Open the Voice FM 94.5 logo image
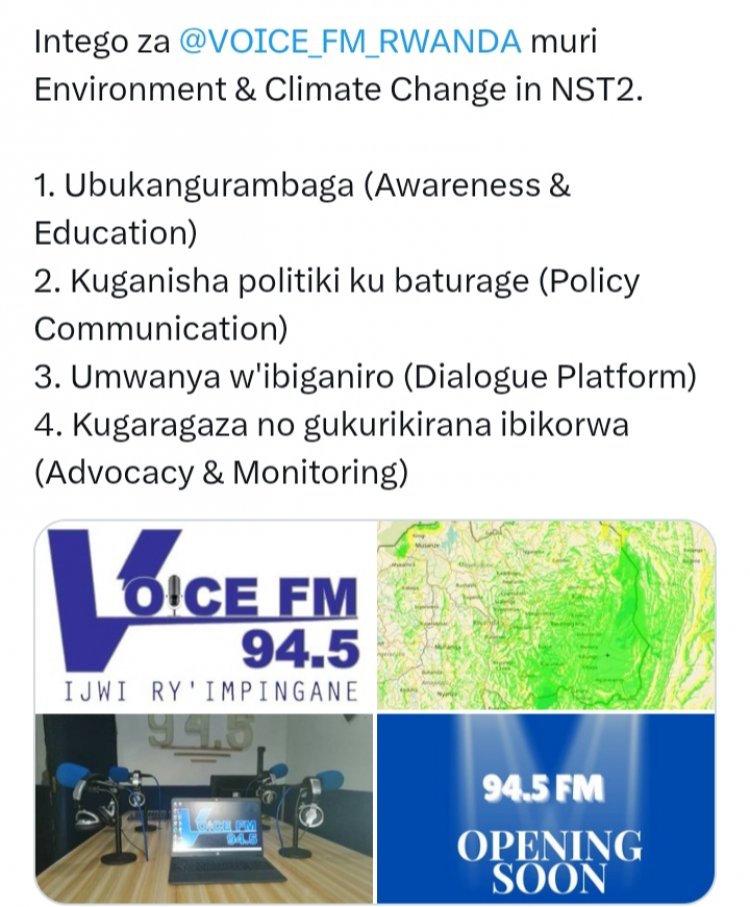 click(x=203, y=615)
